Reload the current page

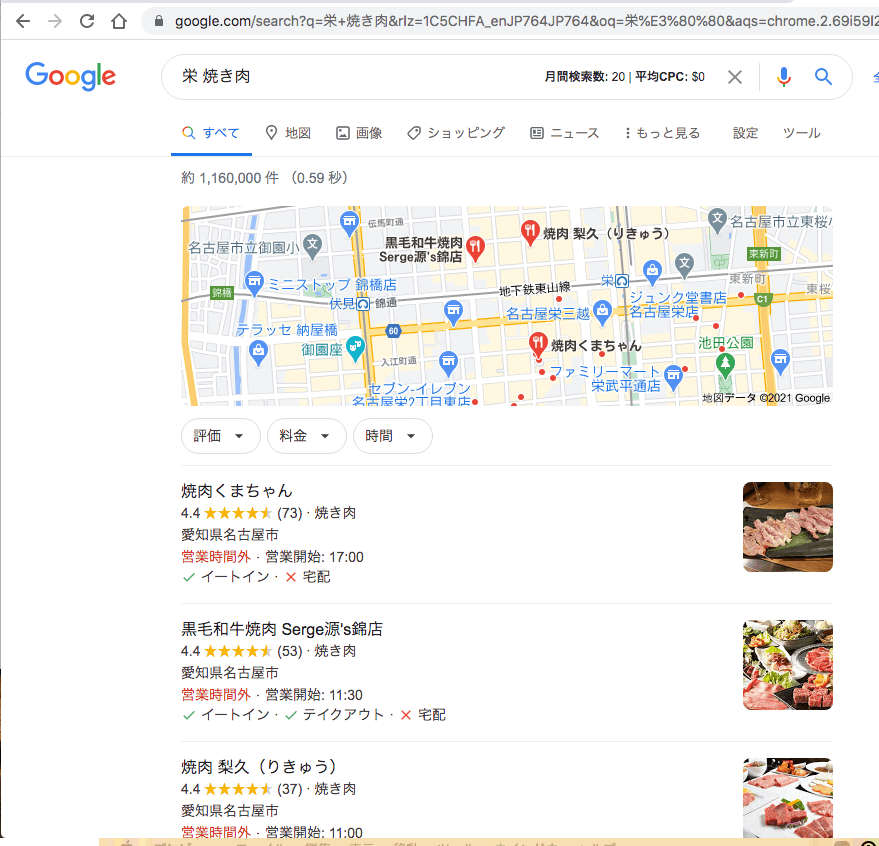coord(87,21)
